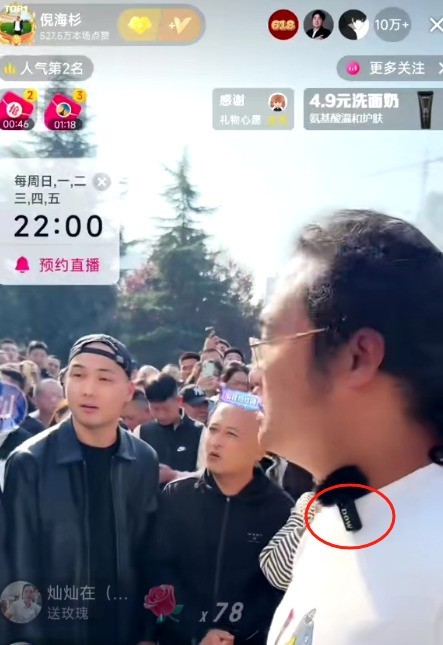Open the 10万+ viewer list

[392, 25]
